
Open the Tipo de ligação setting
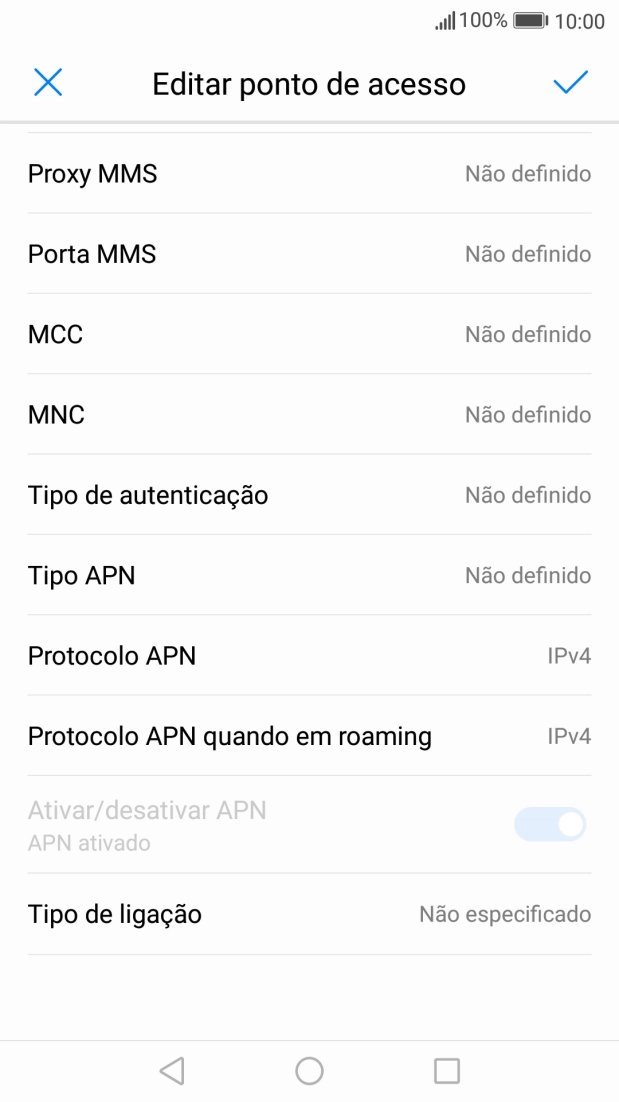click(x=309, y=914)
